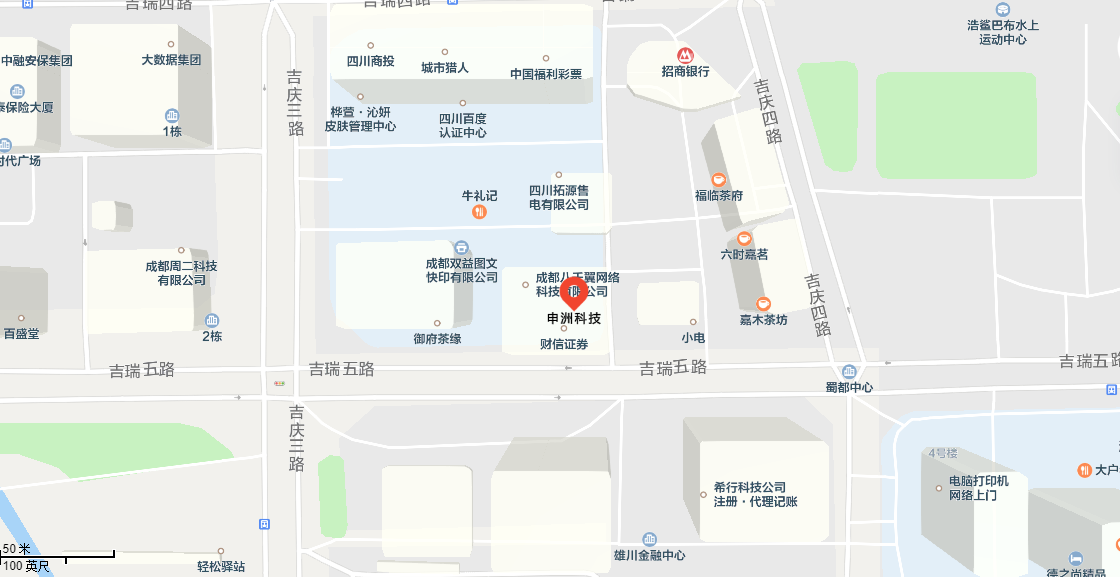1120x577 pixels.
Task: Select the 小电 point of interest
Action: tap(693, 323)
